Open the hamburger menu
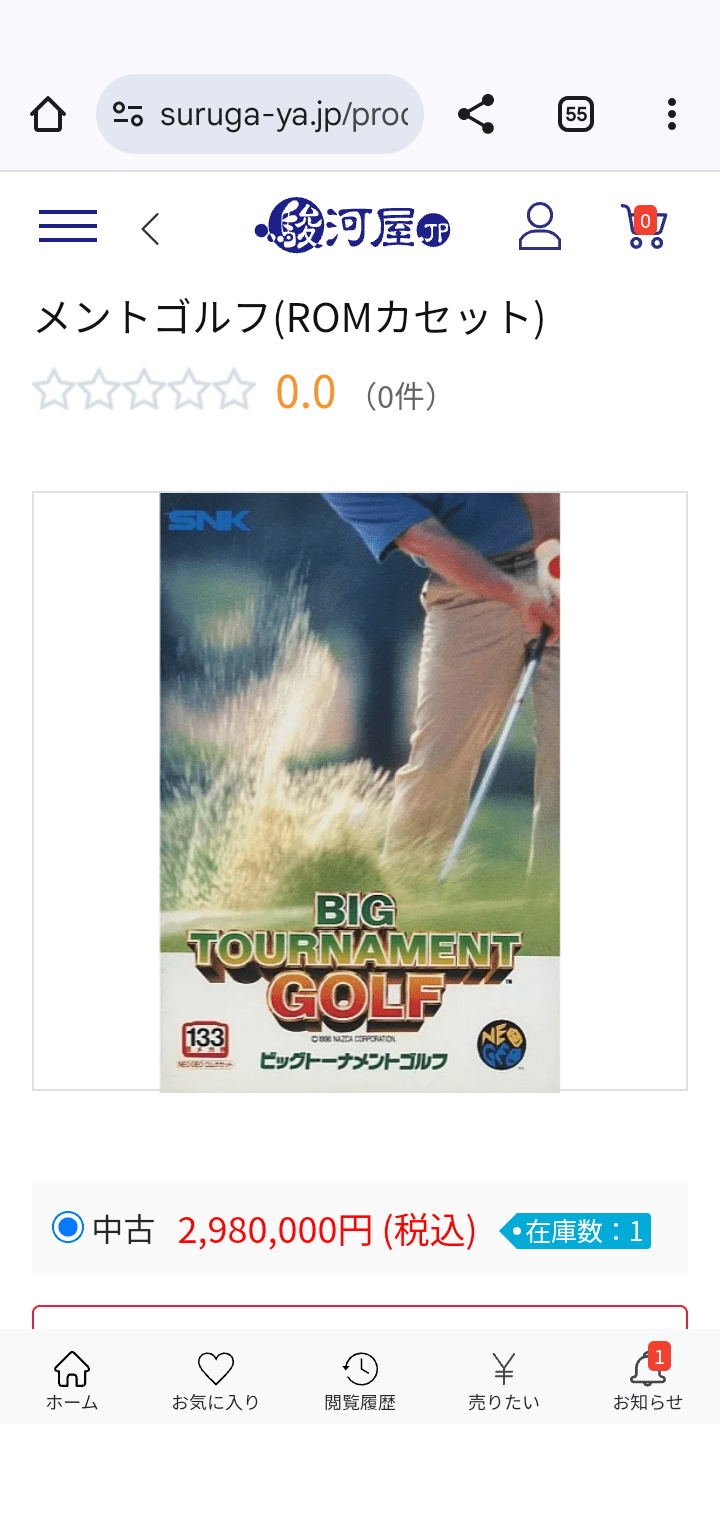 point(68,227)
